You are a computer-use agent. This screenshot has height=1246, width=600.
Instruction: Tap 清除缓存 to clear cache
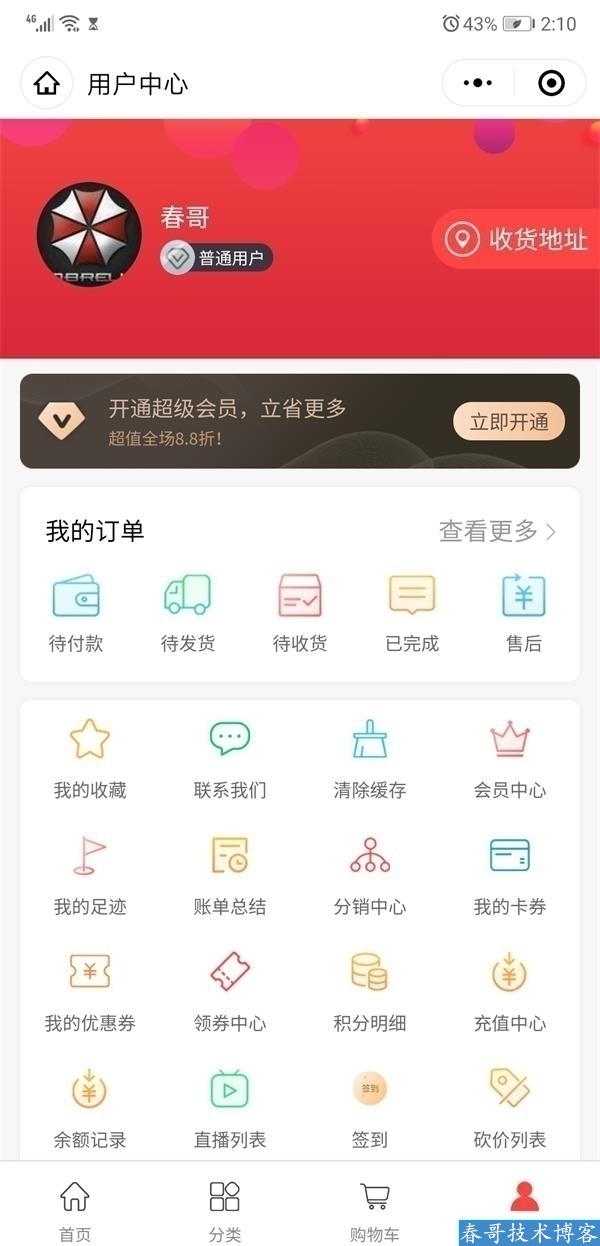370,757
